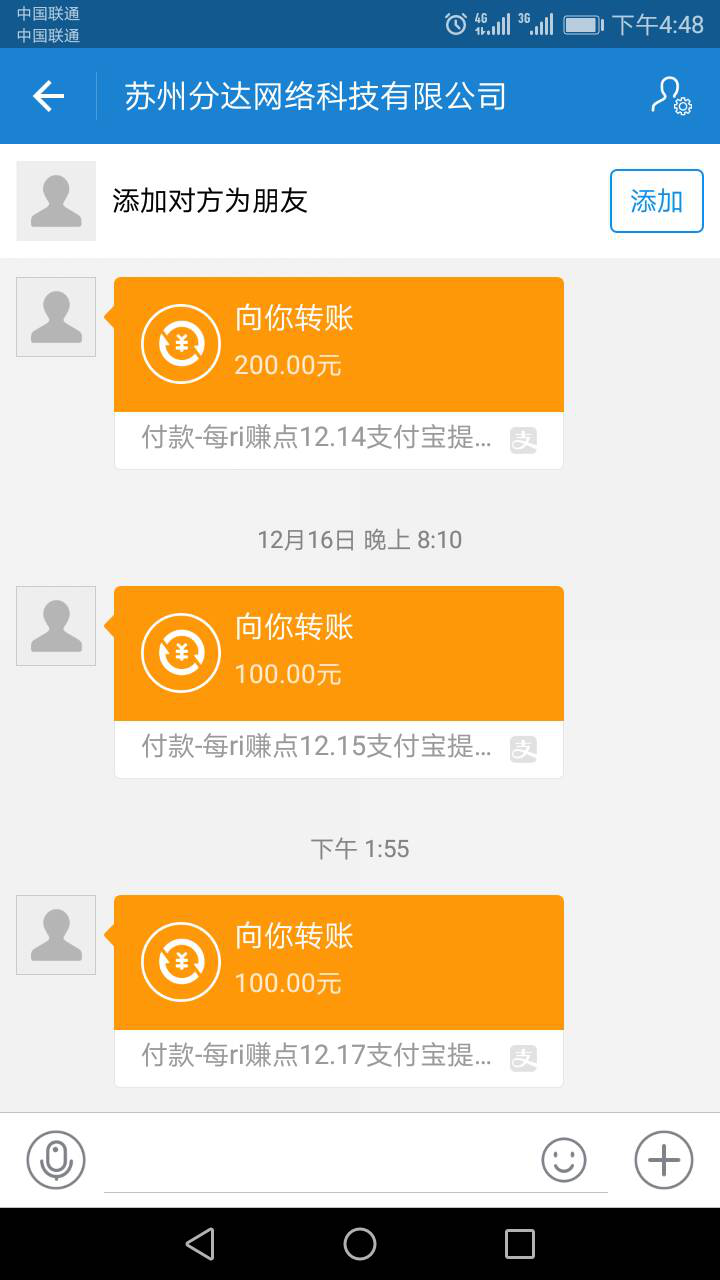Tap the system home button
Screen dimensions: 720x1280
tap(360, 1244)
